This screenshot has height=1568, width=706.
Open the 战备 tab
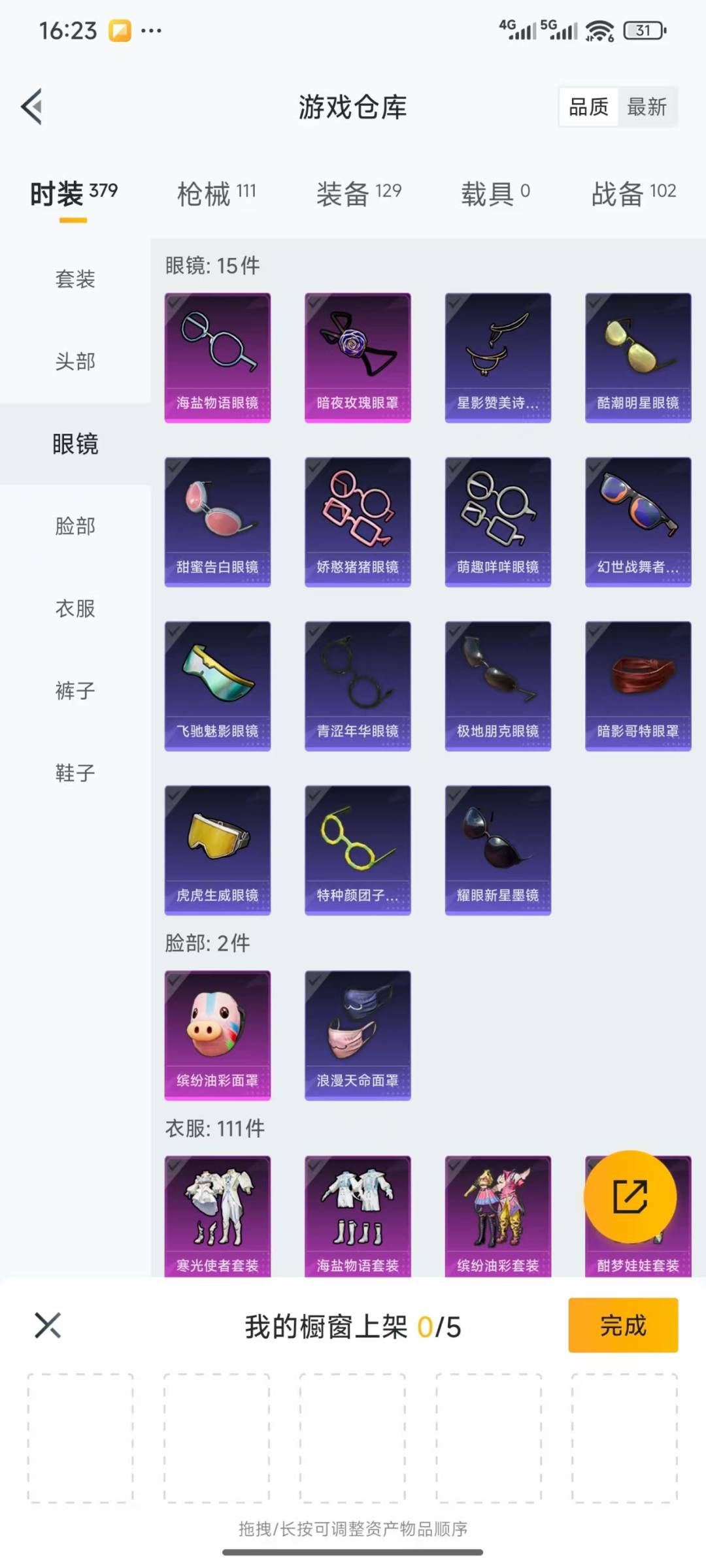[633, 194]
